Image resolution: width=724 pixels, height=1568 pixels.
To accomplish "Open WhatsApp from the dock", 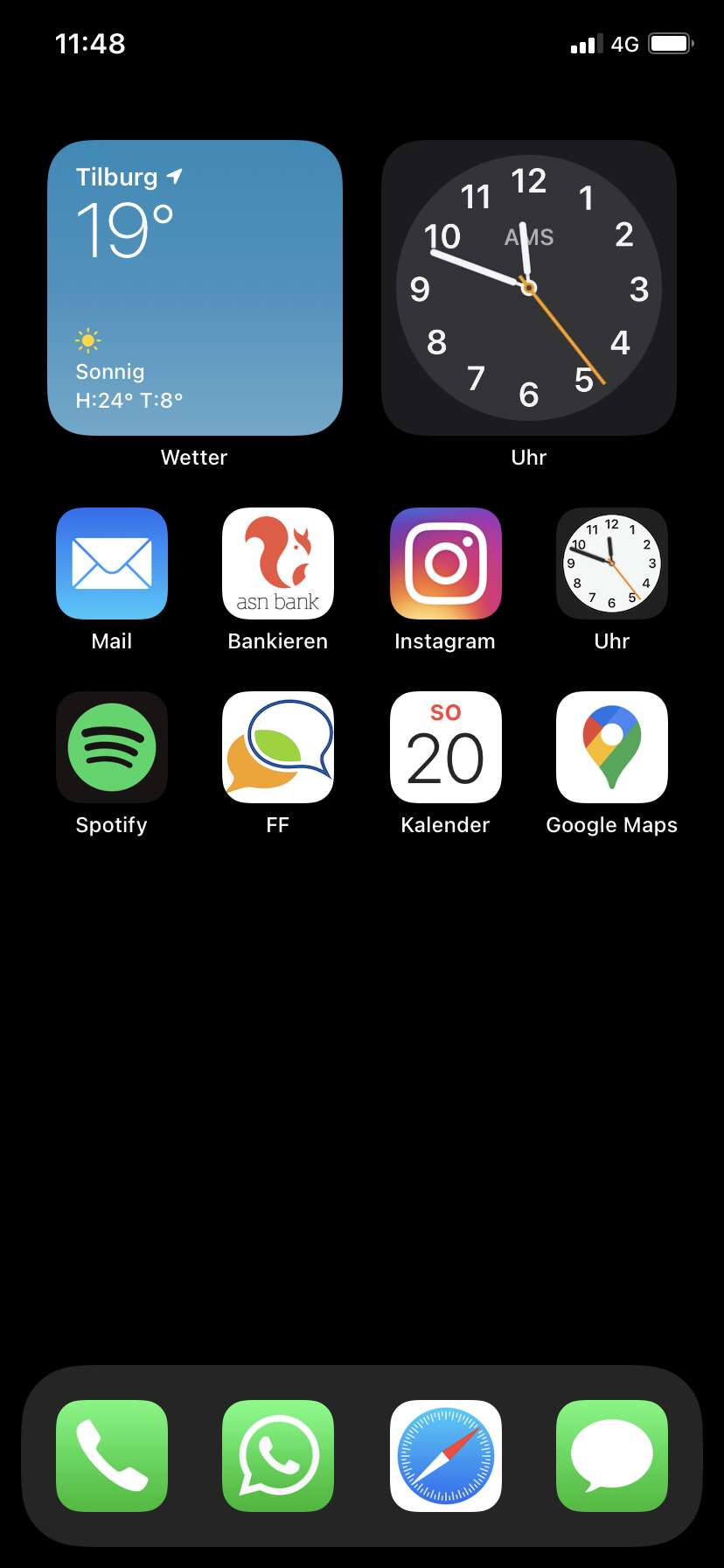I will (x=278, y=1456).
